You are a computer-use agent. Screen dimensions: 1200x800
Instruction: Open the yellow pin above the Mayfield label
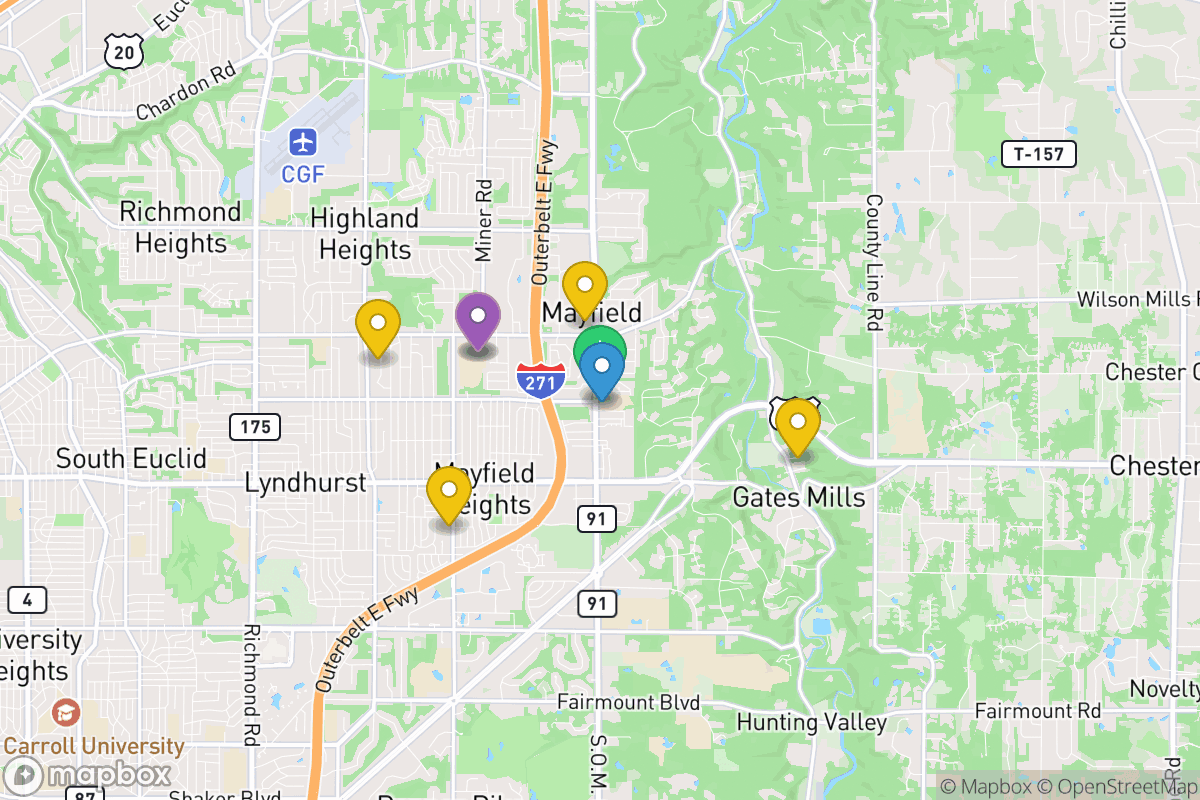coord(585,286)
